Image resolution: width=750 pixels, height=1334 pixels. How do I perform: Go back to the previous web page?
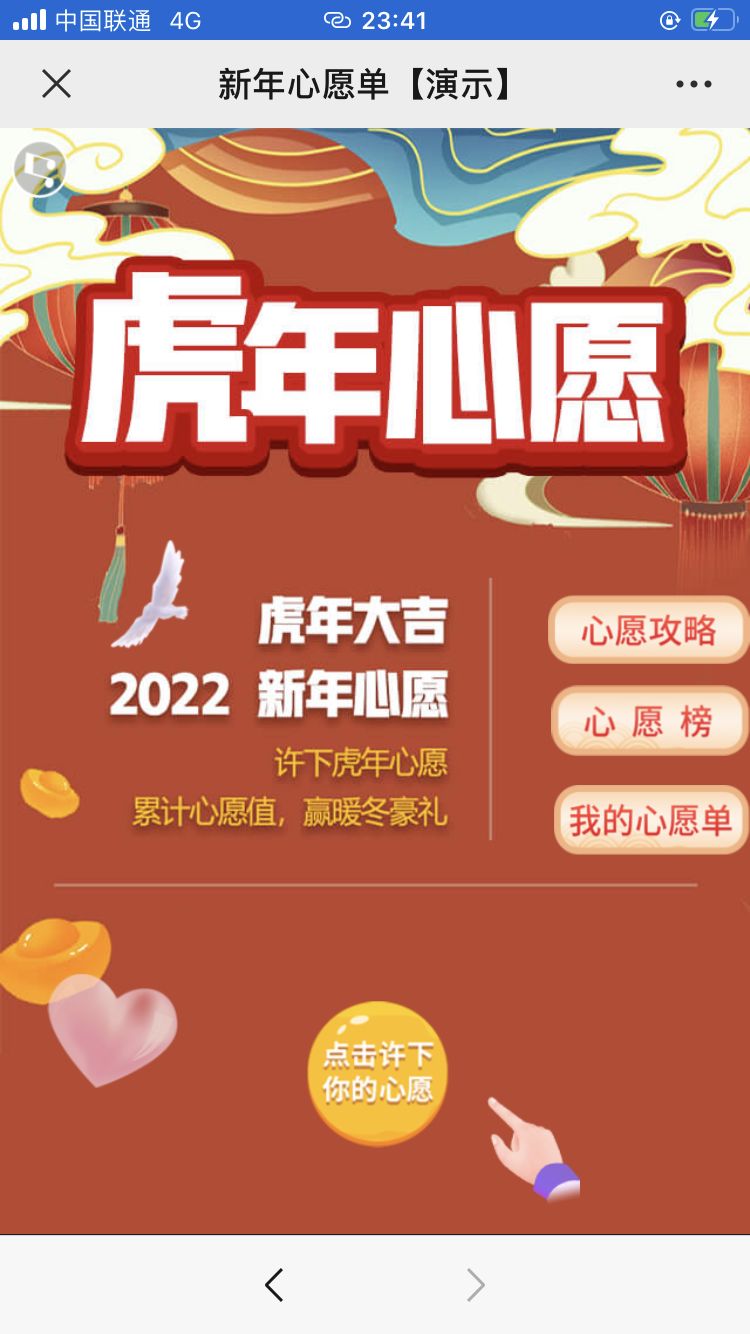click(274, 1285)
